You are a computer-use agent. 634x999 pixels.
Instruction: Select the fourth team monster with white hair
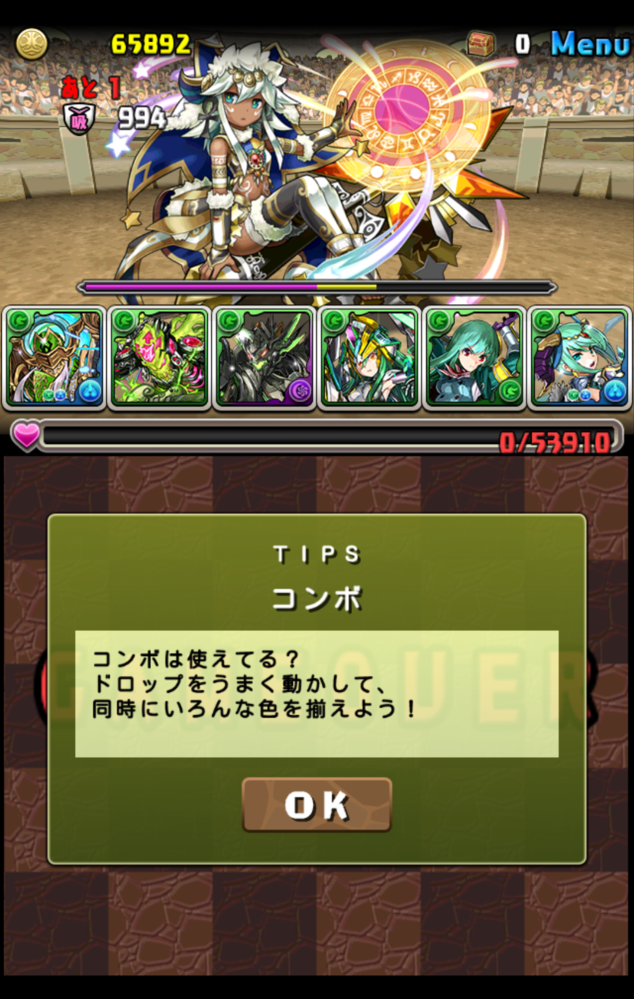coord(369,358)
